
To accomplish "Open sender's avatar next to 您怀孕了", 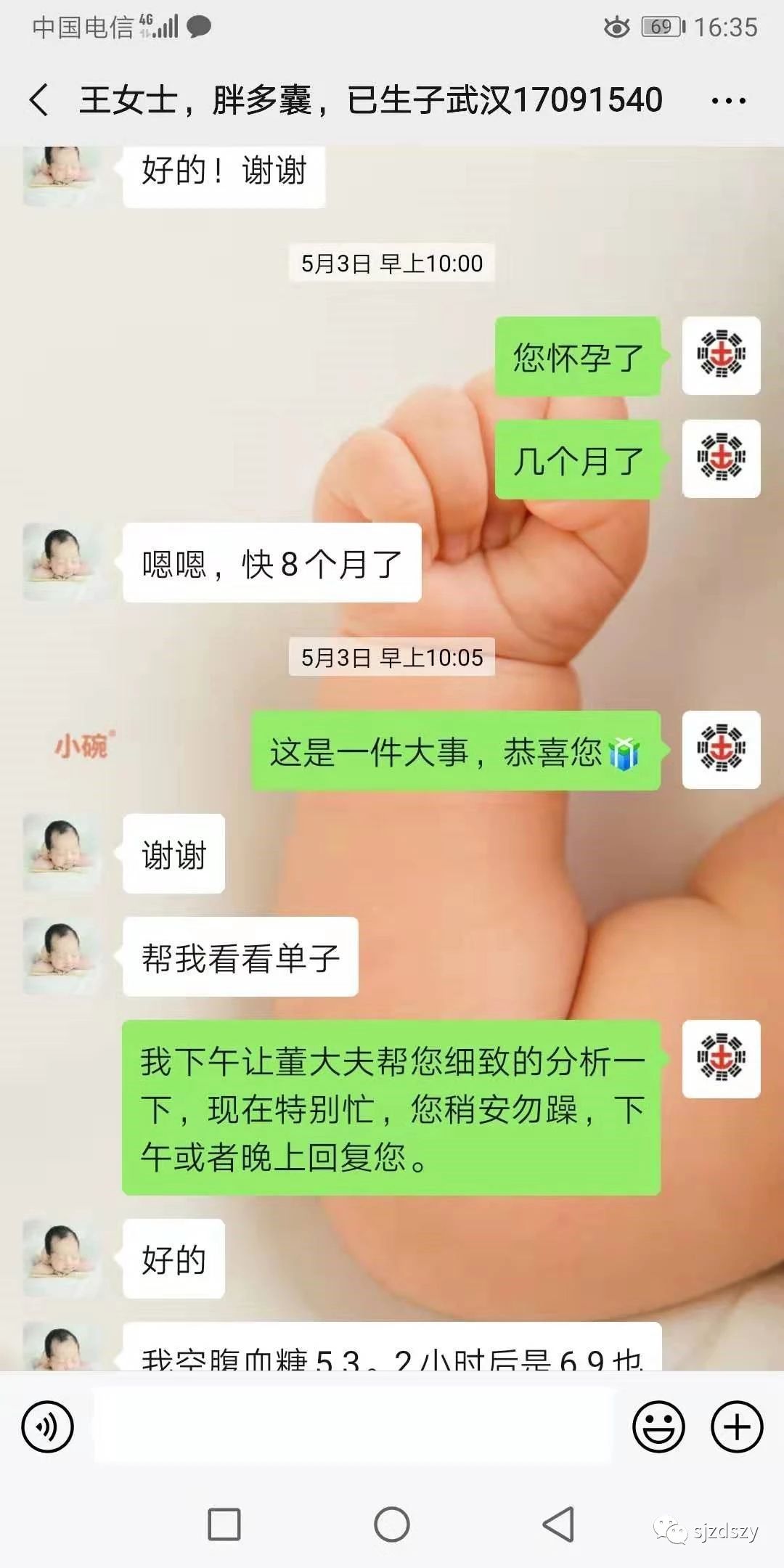I will coord(721,356).
